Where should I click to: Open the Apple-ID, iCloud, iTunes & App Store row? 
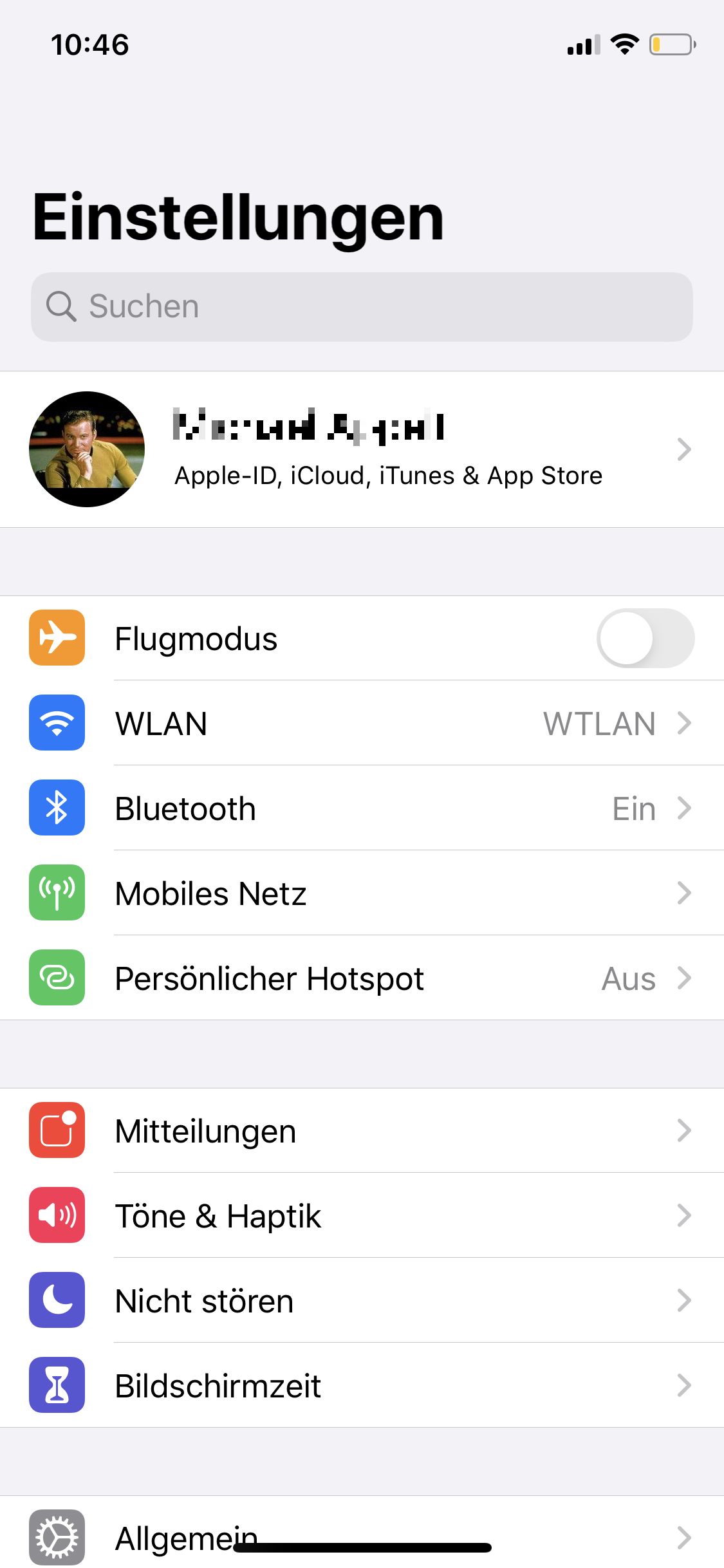coord(362,449)
